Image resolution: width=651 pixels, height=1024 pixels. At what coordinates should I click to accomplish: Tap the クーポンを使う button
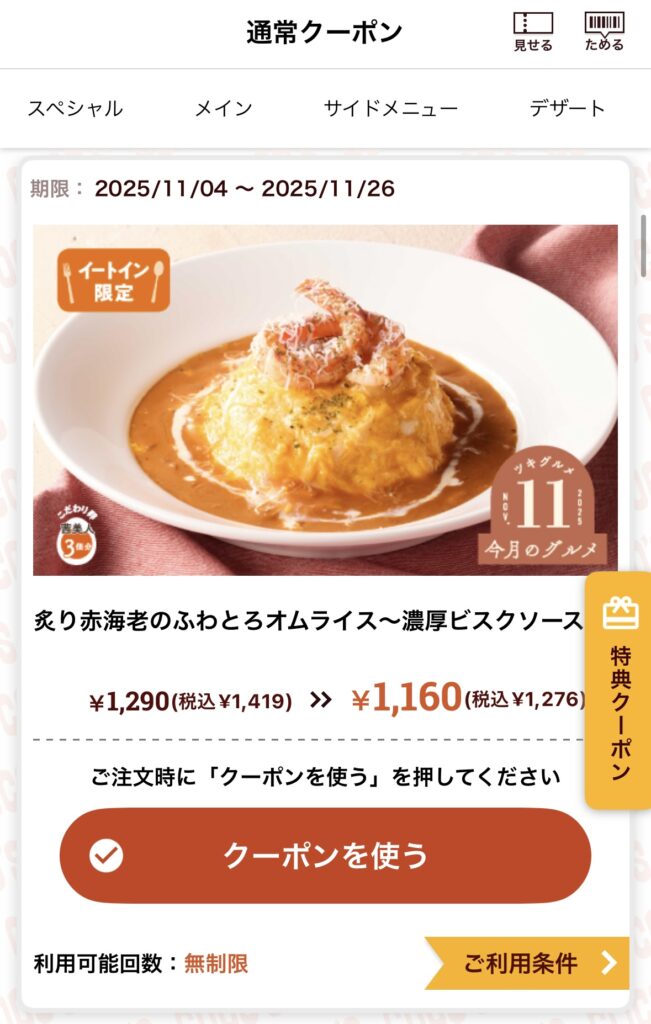pos(325,856)
